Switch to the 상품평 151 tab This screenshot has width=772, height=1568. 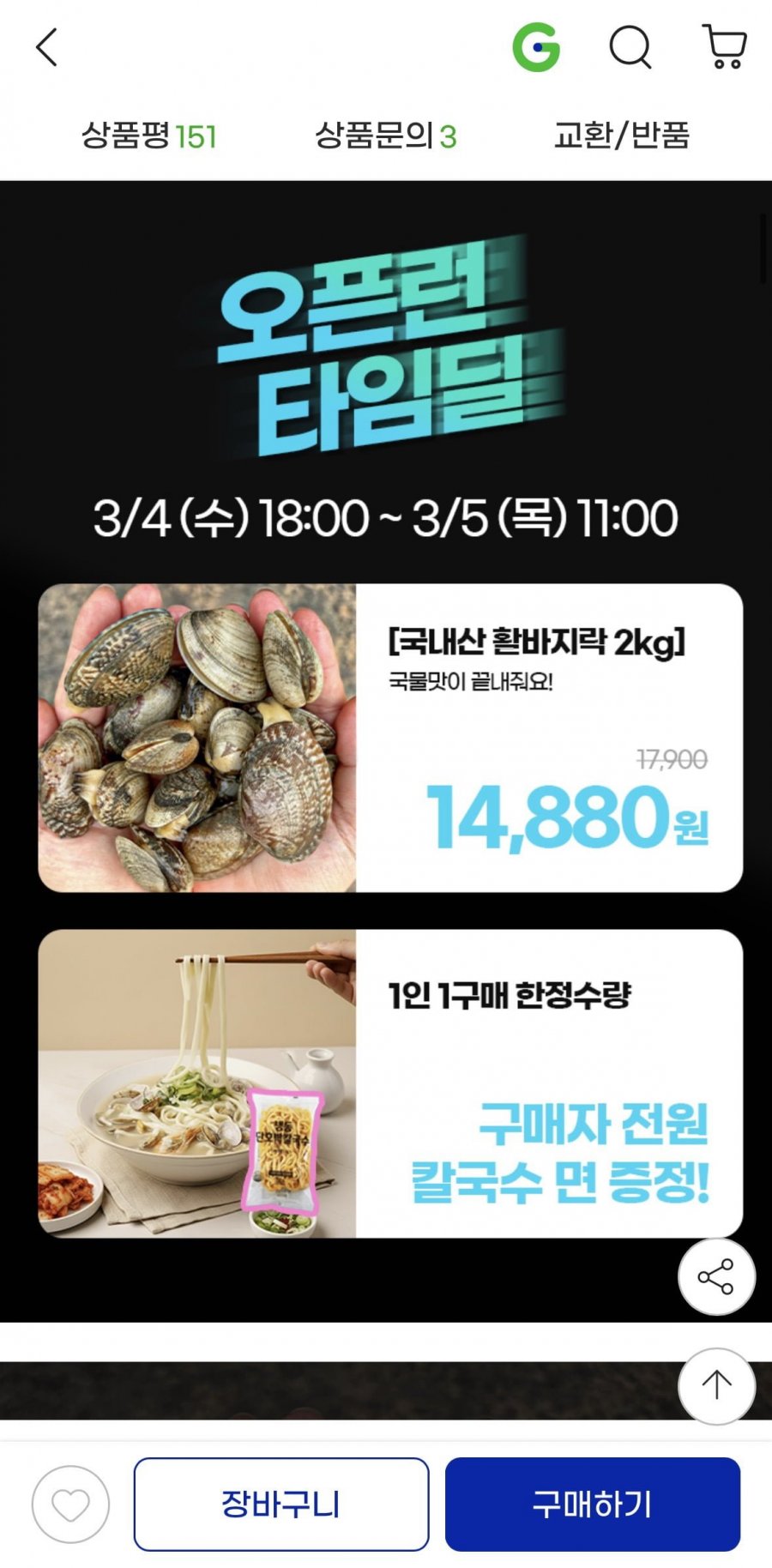(x=148, y=136)
